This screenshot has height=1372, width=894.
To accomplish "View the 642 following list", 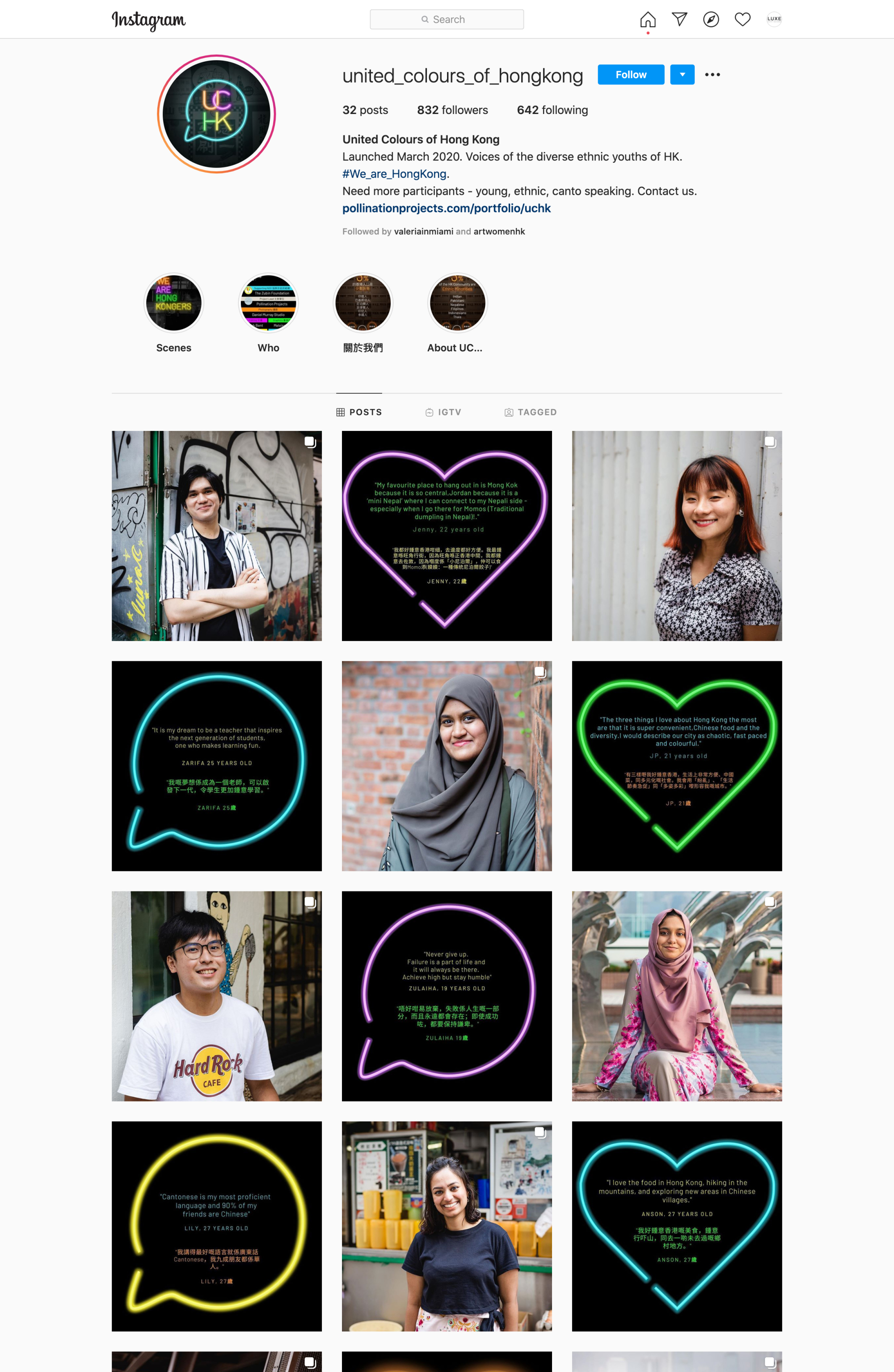I will [552, 110].
